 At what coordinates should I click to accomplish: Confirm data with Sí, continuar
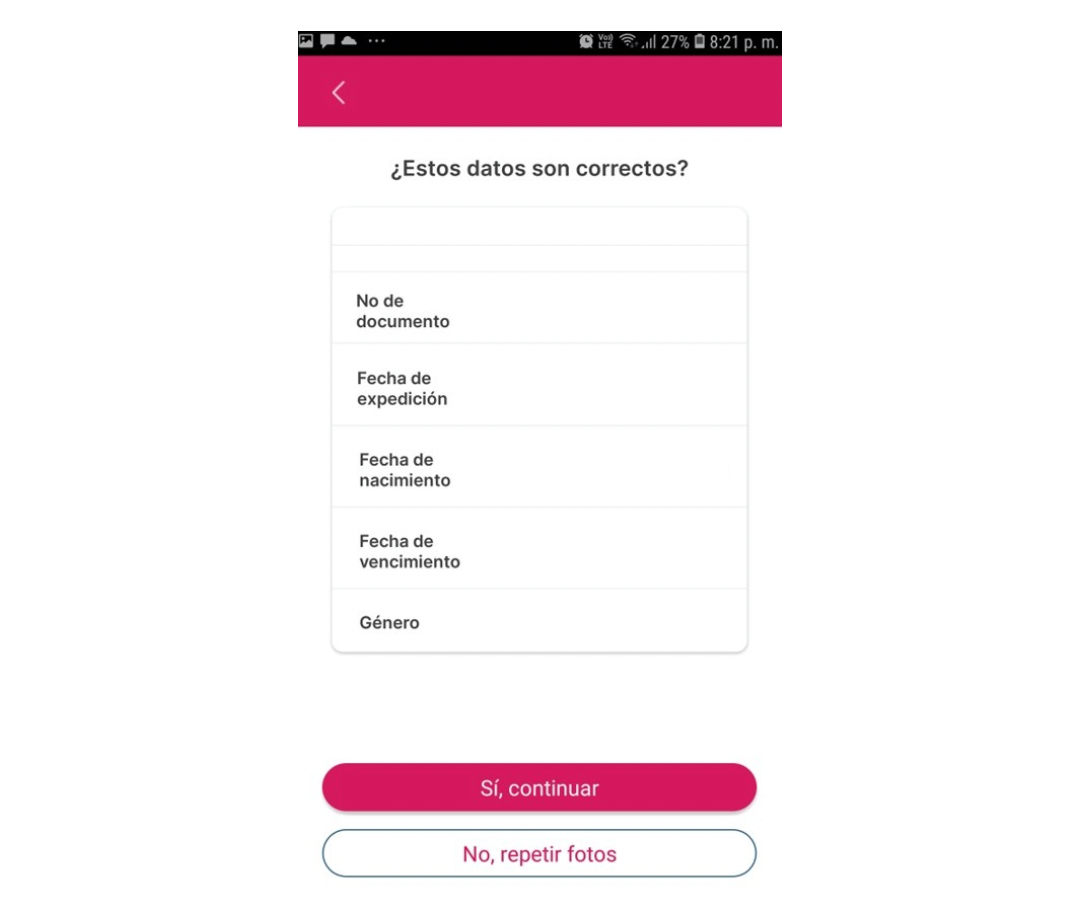[539, 788]
